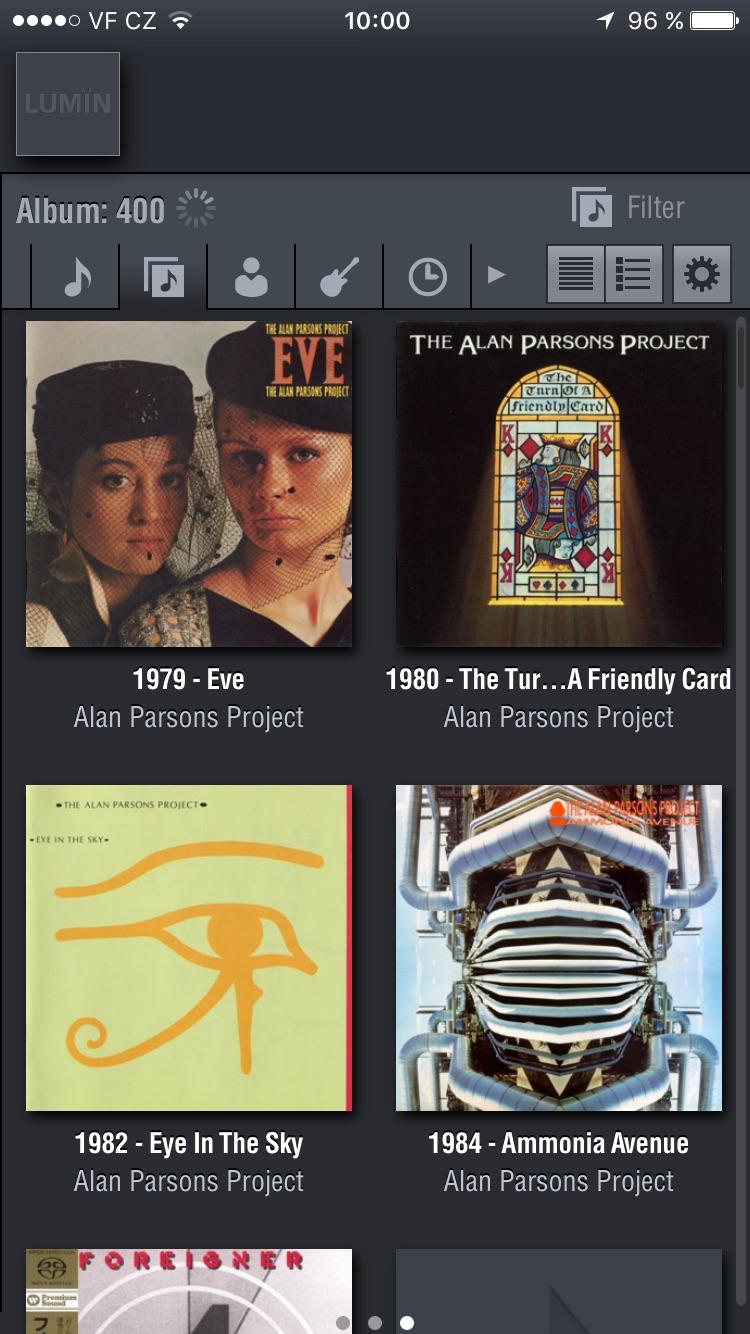Tap the LUMIN now-playing artwork box

point(68,104)
